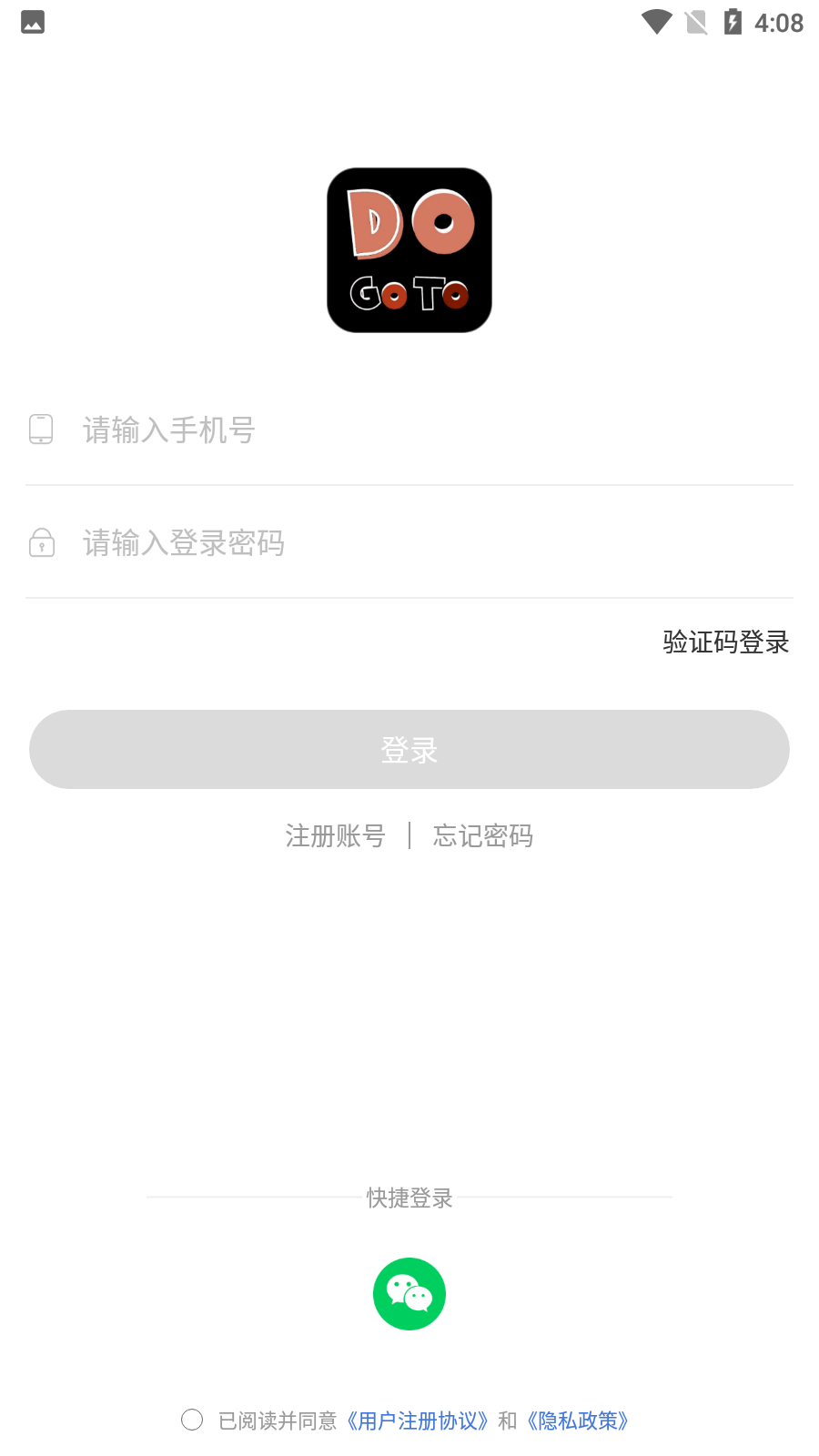Tap the phone icon beside the phone number field
The width and height of the screenshot is (819, 1456).
click(x=41, y=430)
